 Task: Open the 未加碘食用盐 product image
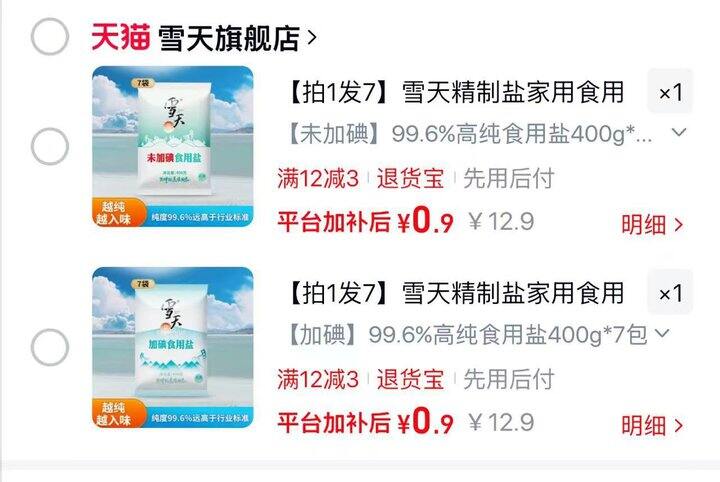[x=173, y=147]
